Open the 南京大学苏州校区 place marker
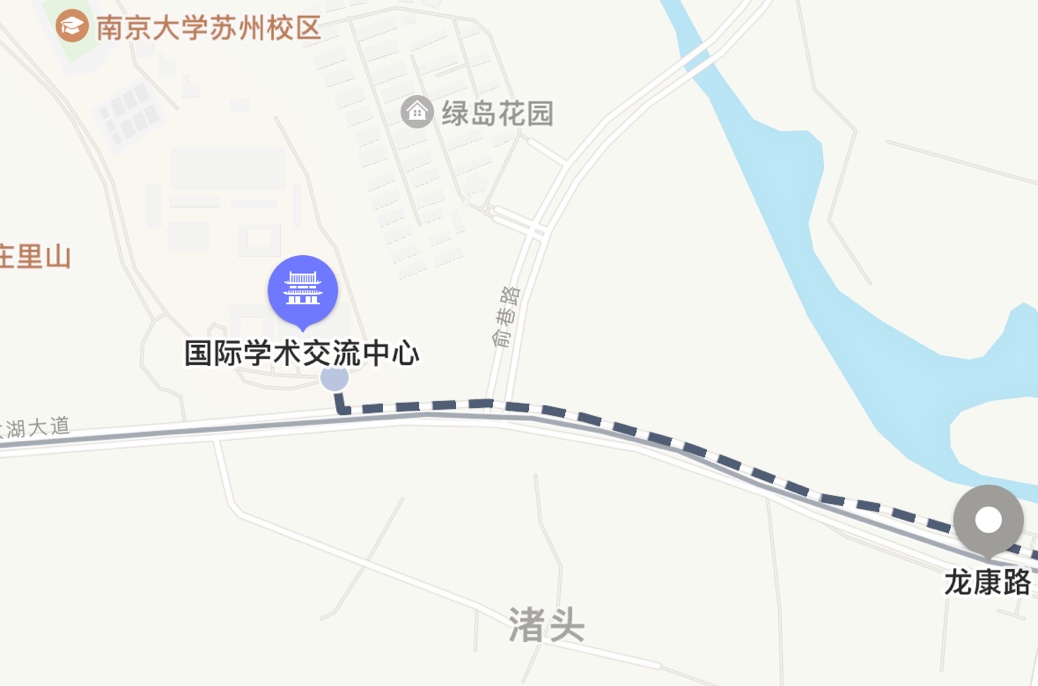Viewport: 1038px width, 686px height. (x=72, y=26)
